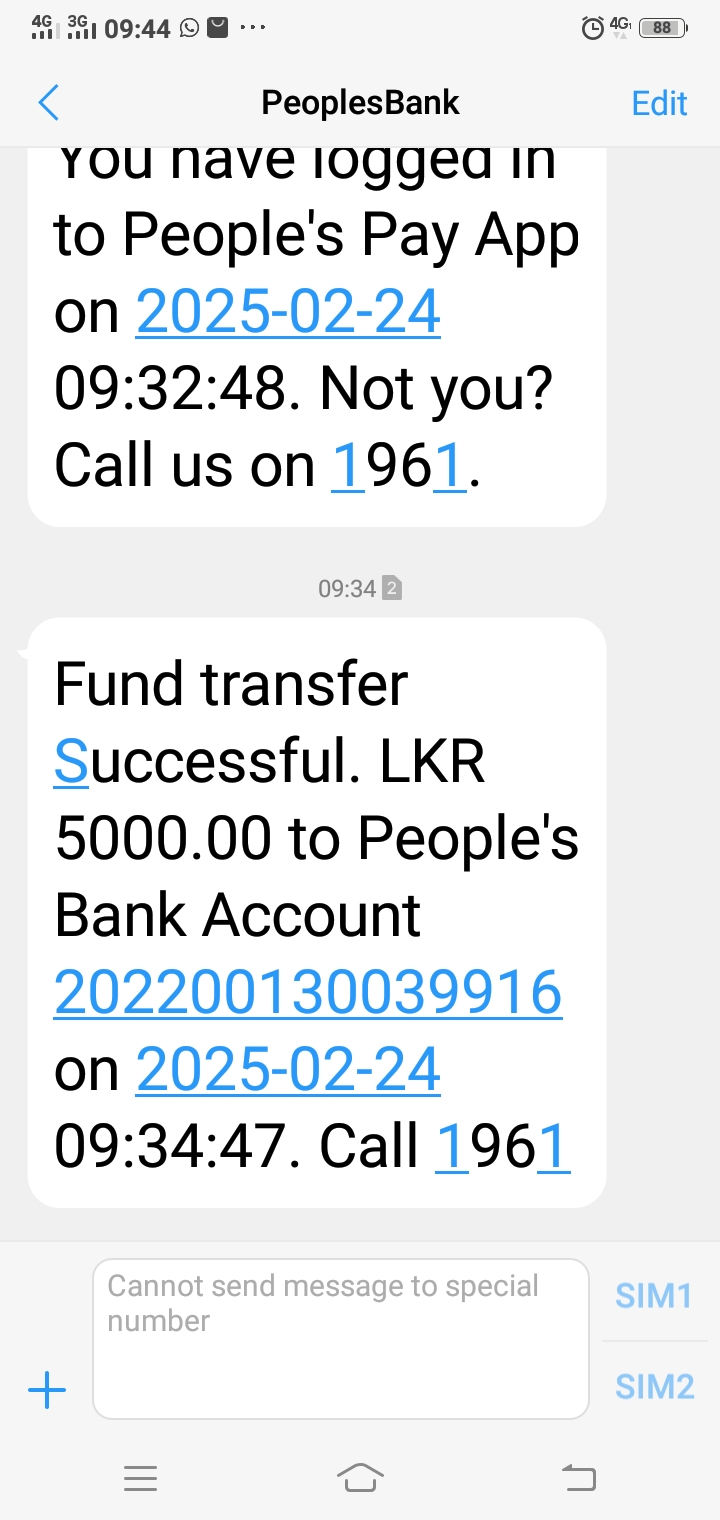Select SIM2 for sending
This screenshot has height=1520, width=720.
[654, 1387]
